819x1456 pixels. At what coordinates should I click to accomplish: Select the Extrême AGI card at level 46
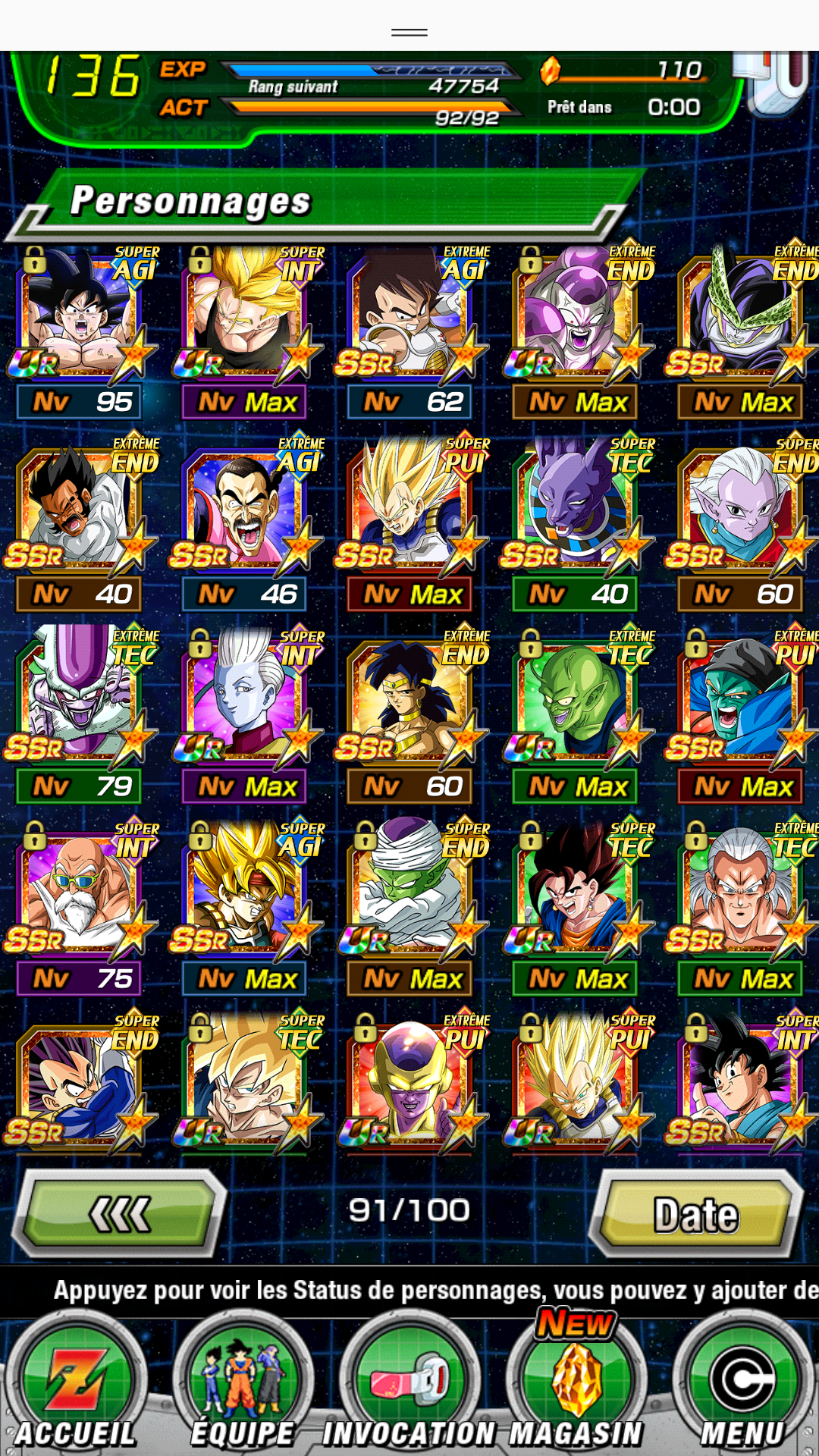pyautogui.click(x=246, y=525)
